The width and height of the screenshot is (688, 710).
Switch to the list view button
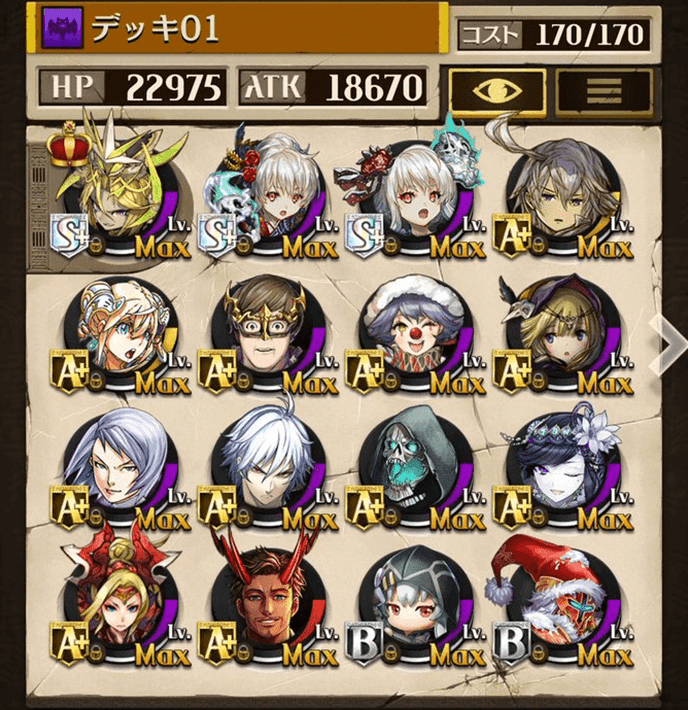point(603,89)
